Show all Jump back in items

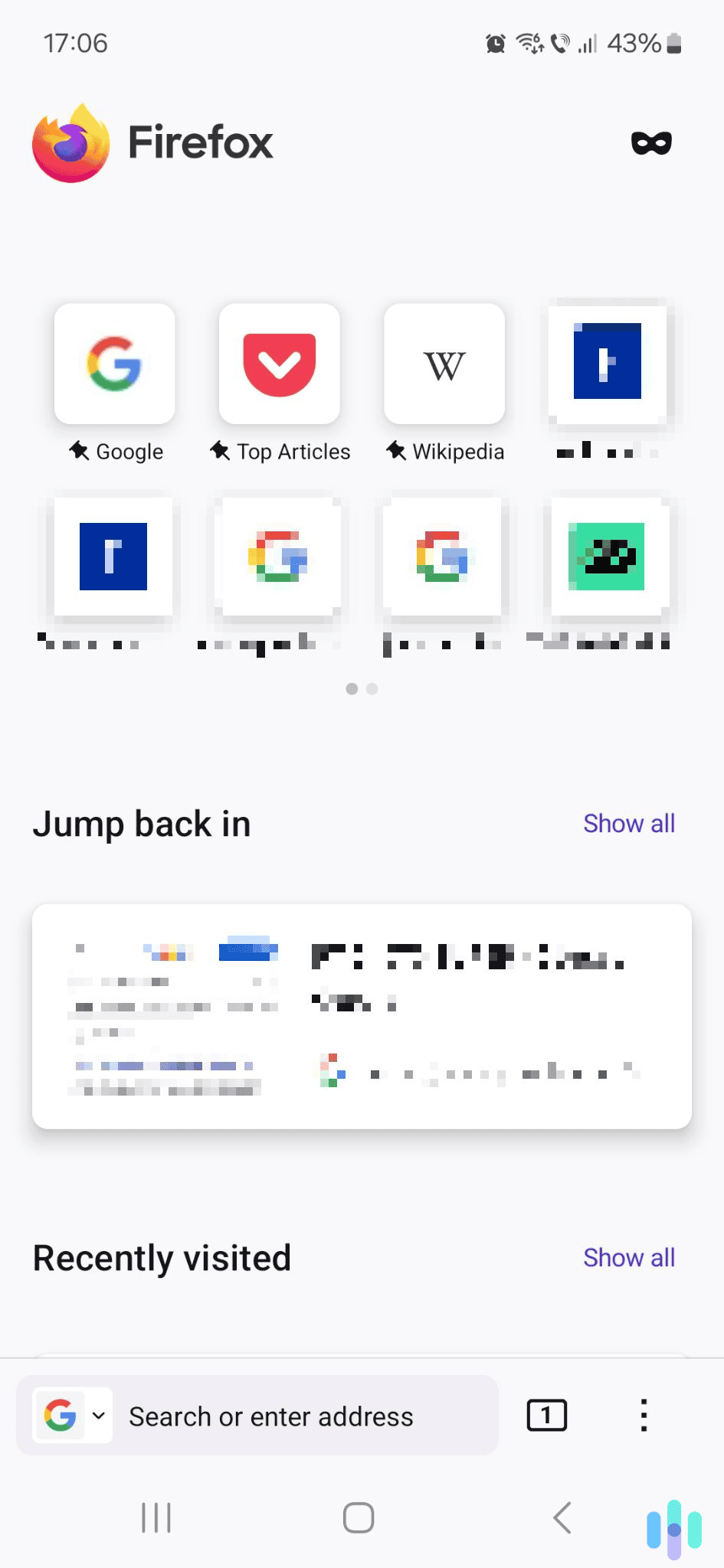point(628,823)
